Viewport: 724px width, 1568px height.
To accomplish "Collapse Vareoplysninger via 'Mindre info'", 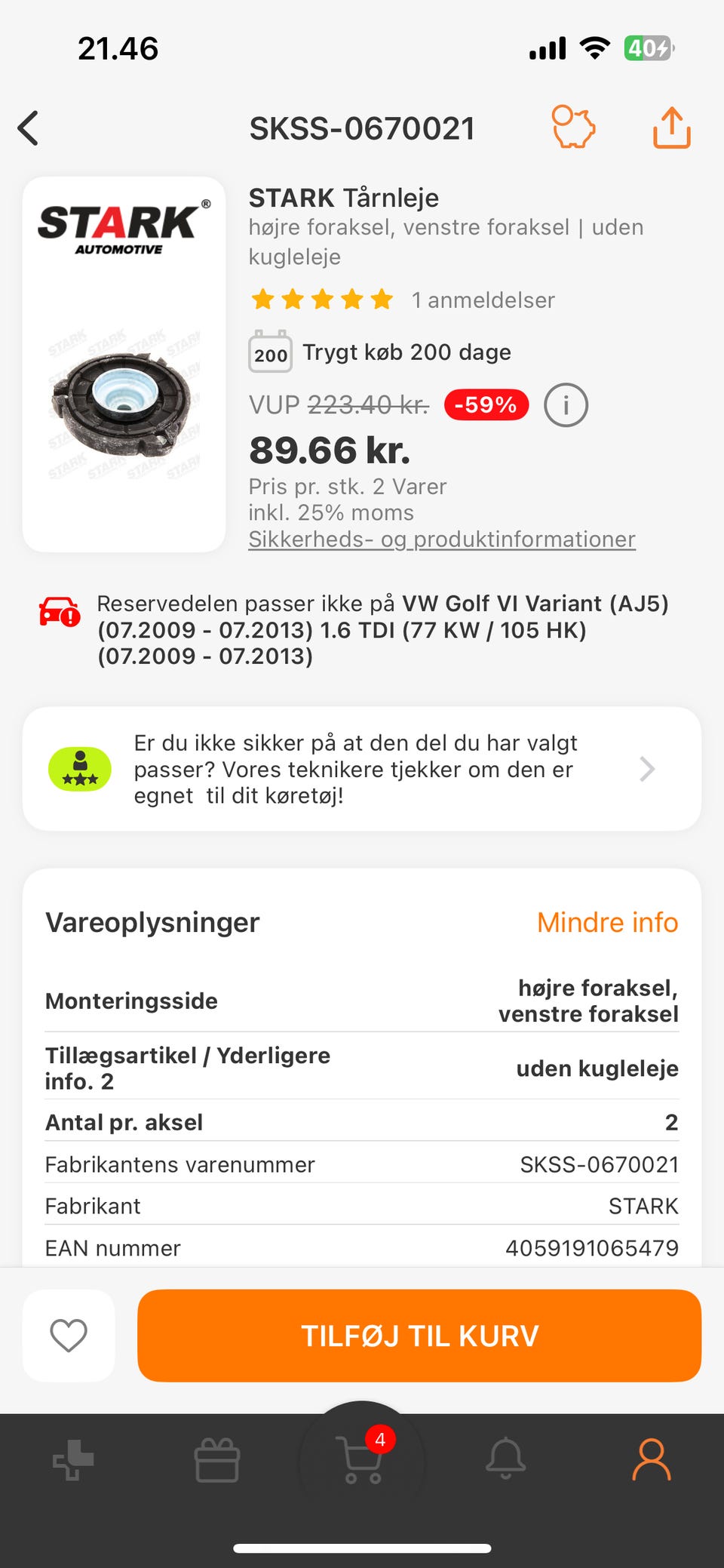I will pyautogui.click(x=607, y=922).
